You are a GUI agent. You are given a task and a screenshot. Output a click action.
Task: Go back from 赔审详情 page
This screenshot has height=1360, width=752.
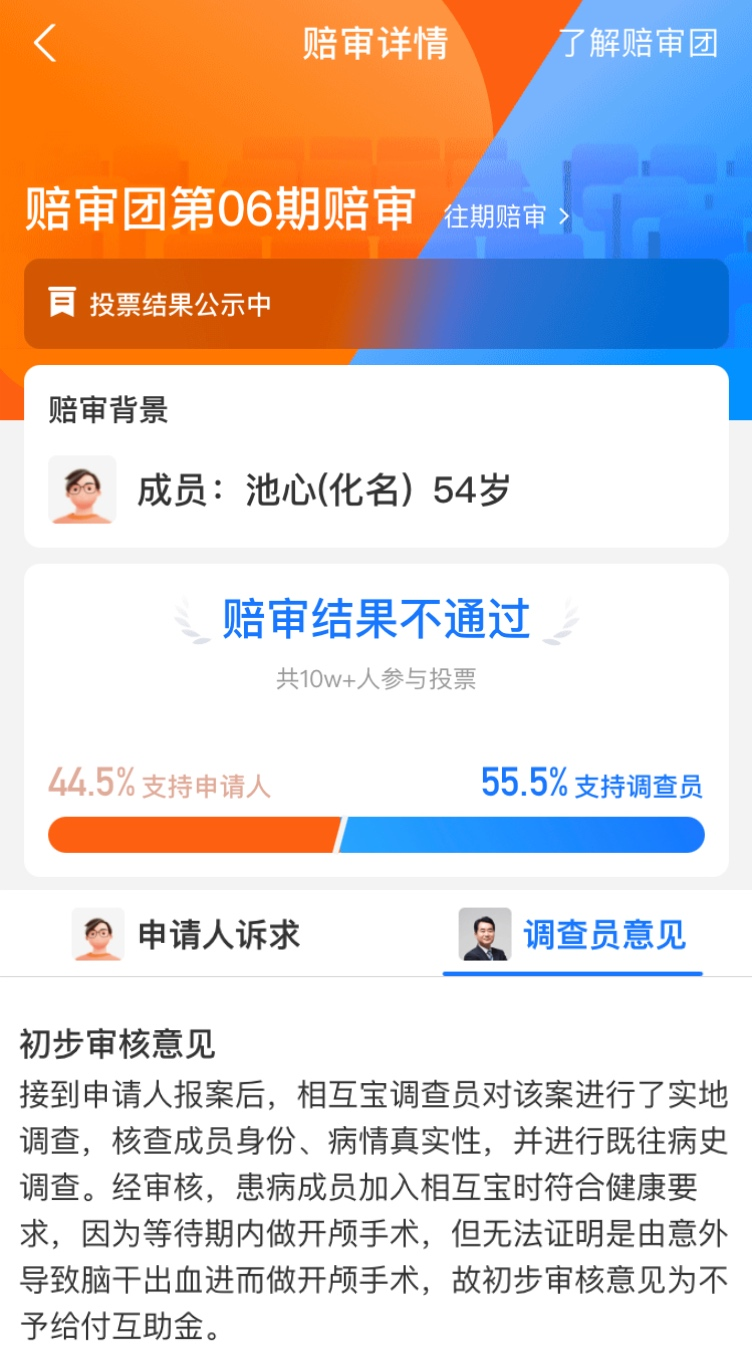point(45,44)
